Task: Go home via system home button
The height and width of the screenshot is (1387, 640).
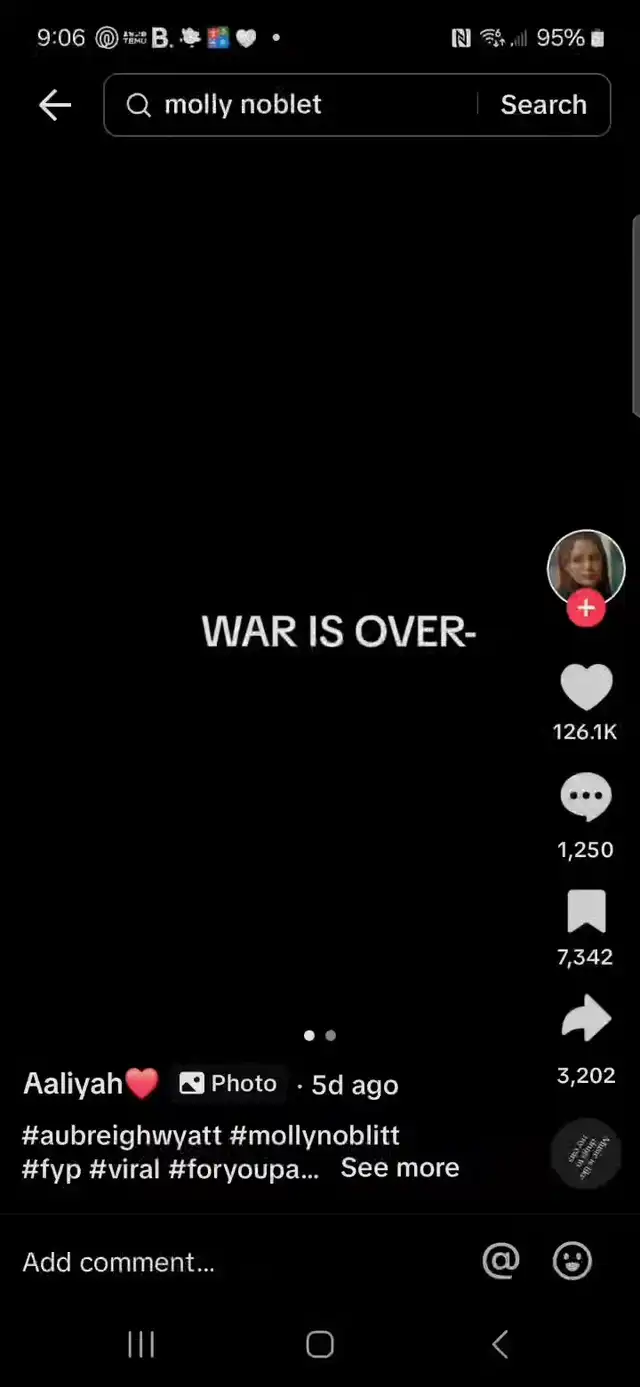Action: click(320, 1345)
